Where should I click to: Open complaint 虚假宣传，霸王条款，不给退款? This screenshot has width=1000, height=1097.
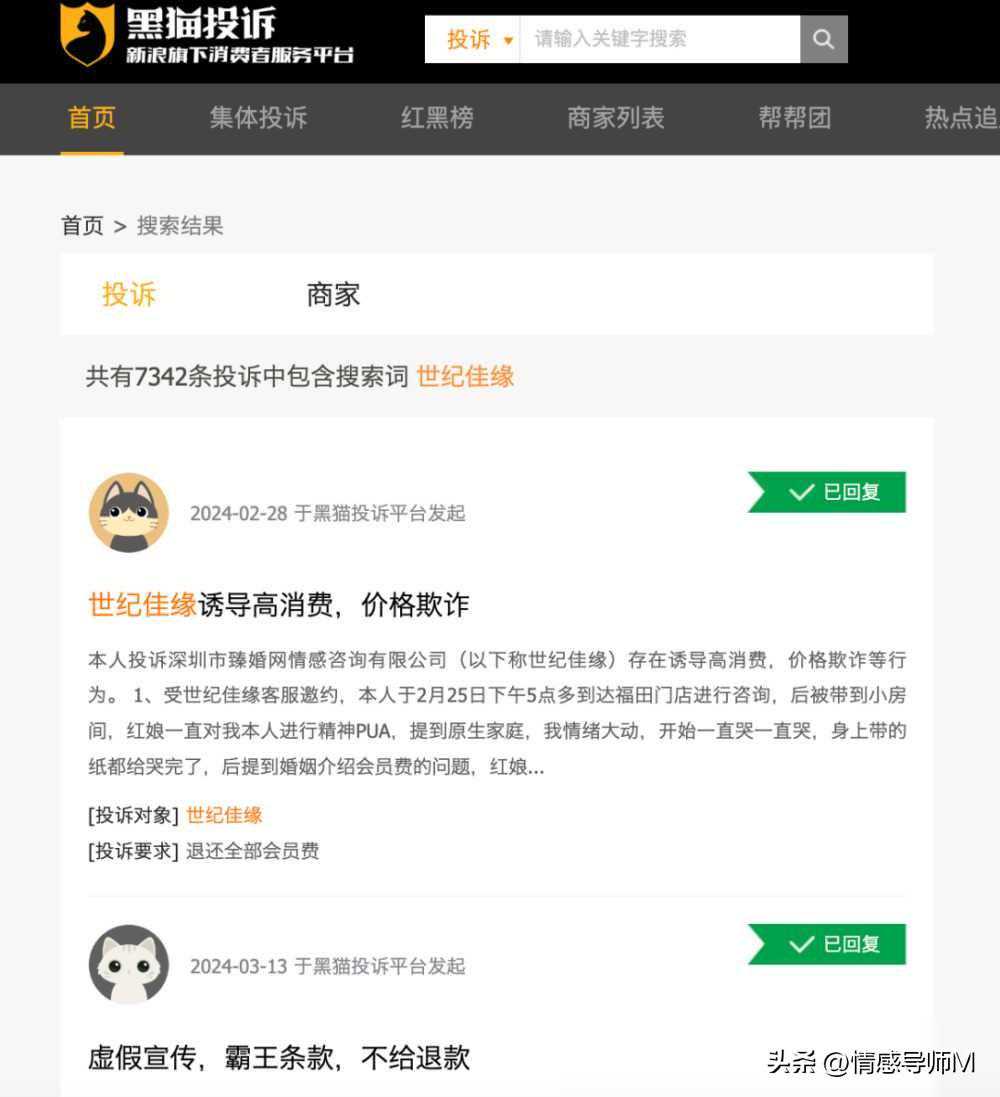coord(278,1058)
